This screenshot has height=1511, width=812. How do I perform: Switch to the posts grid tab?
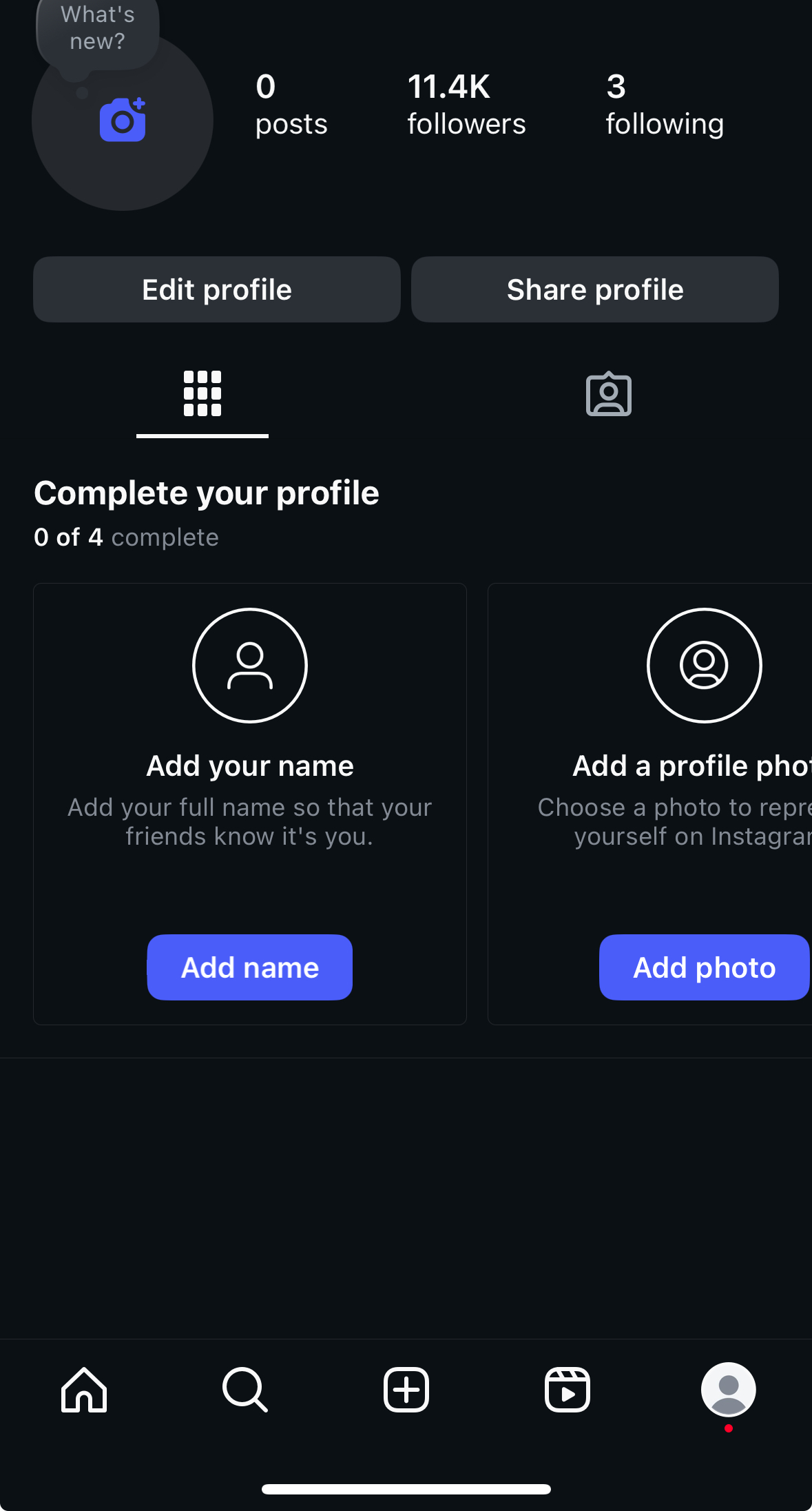pos(202,394)
